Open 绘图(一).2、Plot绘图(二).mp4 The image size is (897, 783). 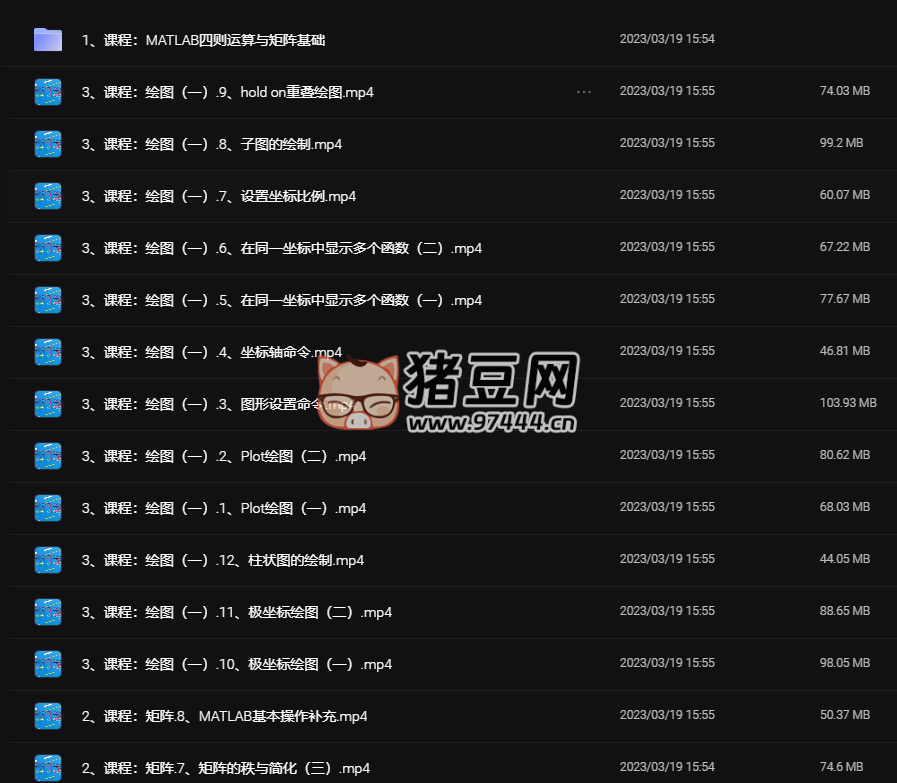tap(223, 456)
